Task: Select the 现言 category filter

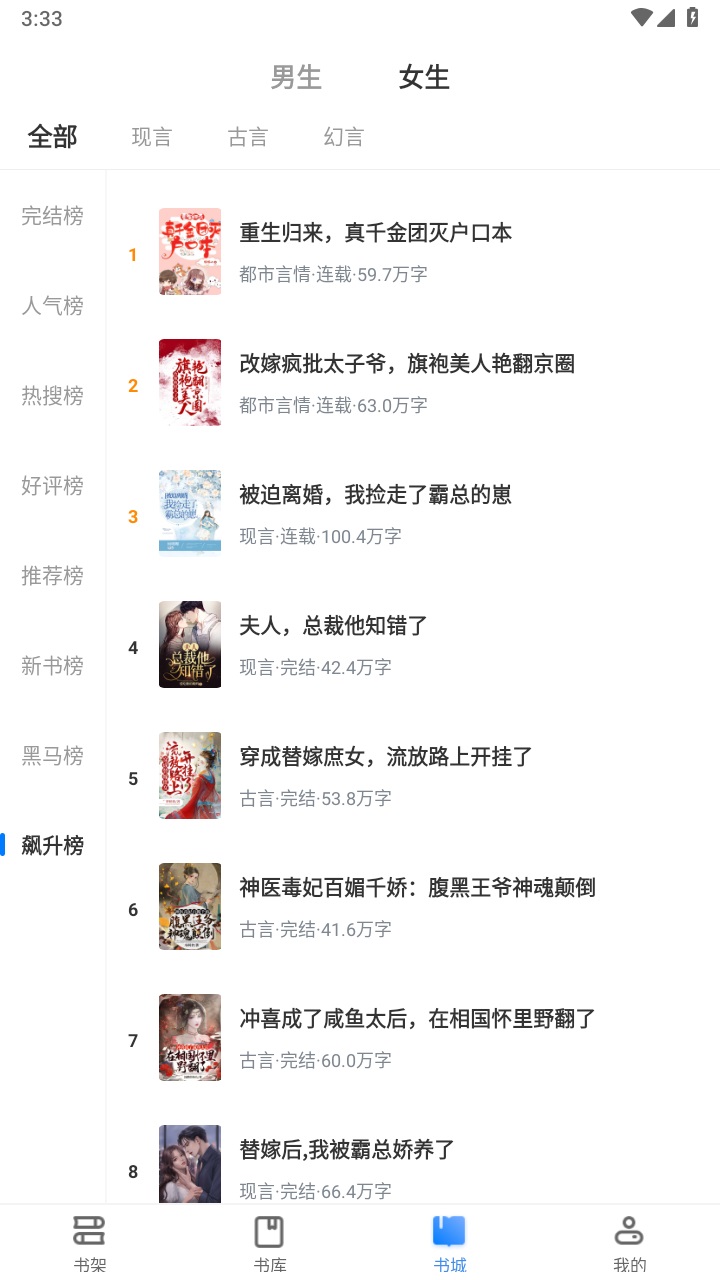Action: (x=152, y=137)
